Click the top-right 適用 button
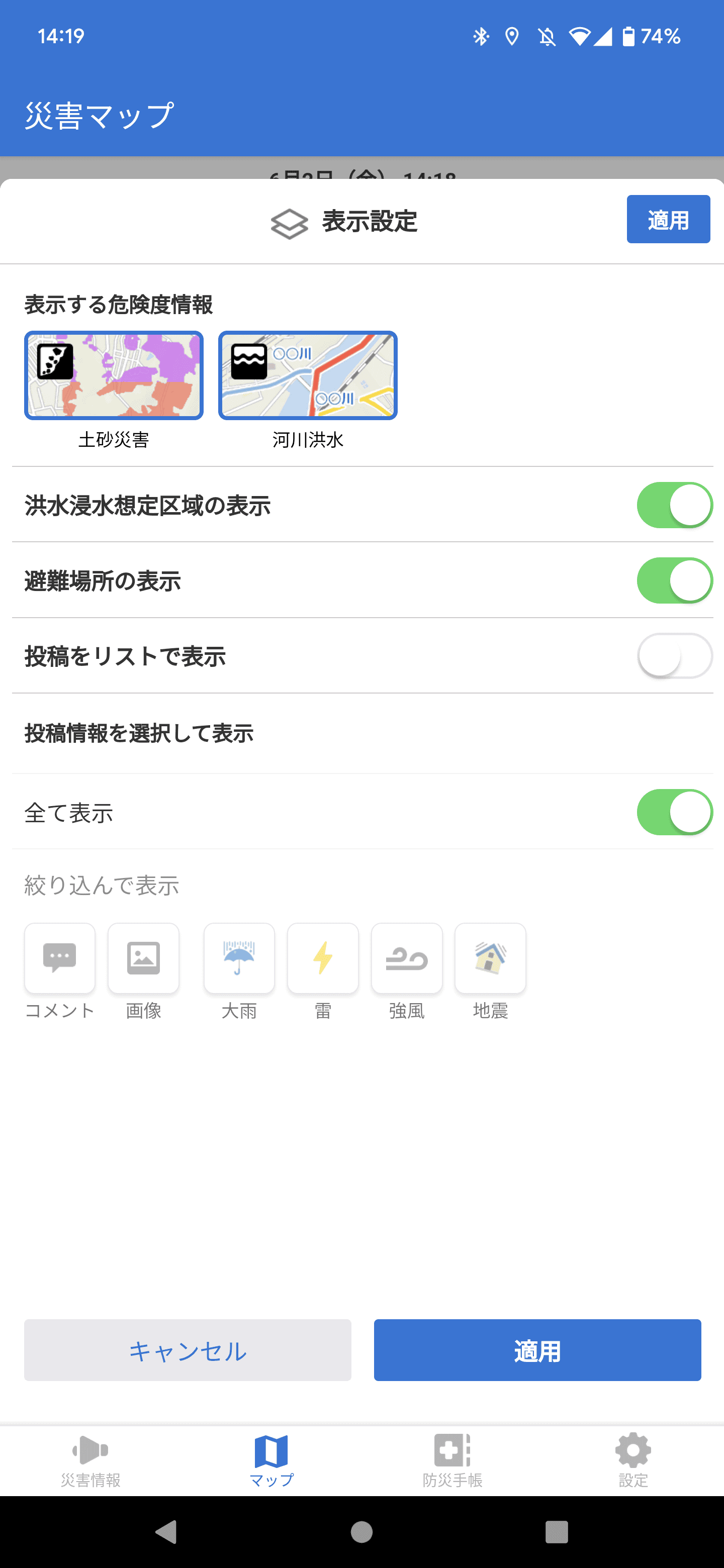724x1568 pixels. 668,220
